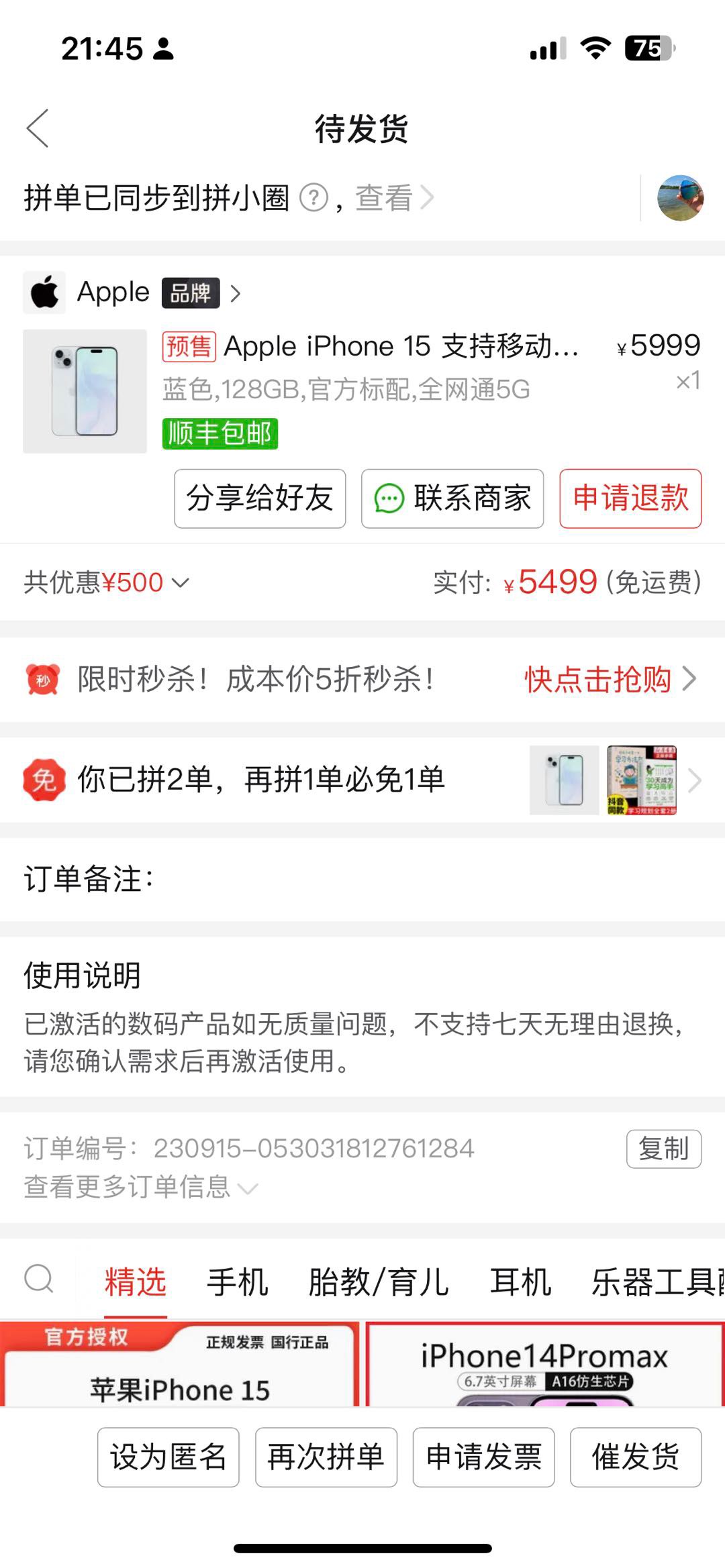Image resolution: width=725 pixels, height=1568 pixels.
Task: Expand the 共优惠¥500 discount details
Action: click(107, 582)
